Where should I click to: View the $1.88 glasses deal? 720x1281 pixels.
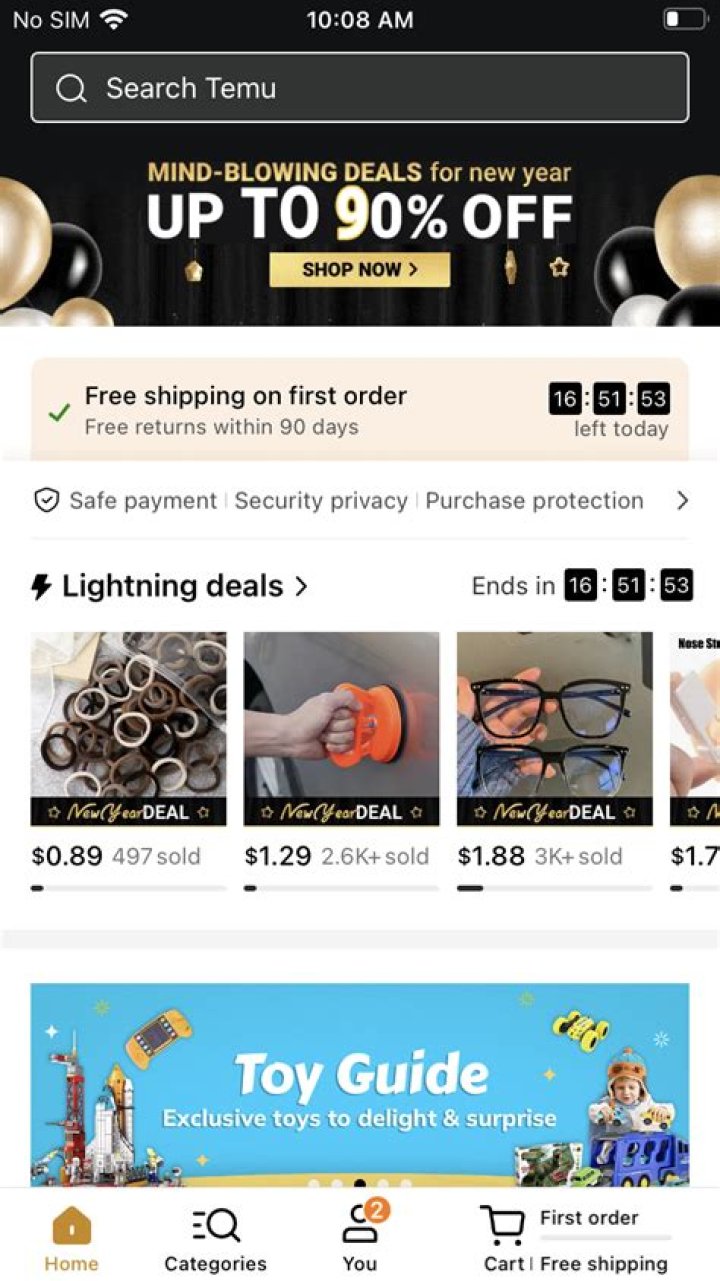pyautogui.click(x=554, y=729)
